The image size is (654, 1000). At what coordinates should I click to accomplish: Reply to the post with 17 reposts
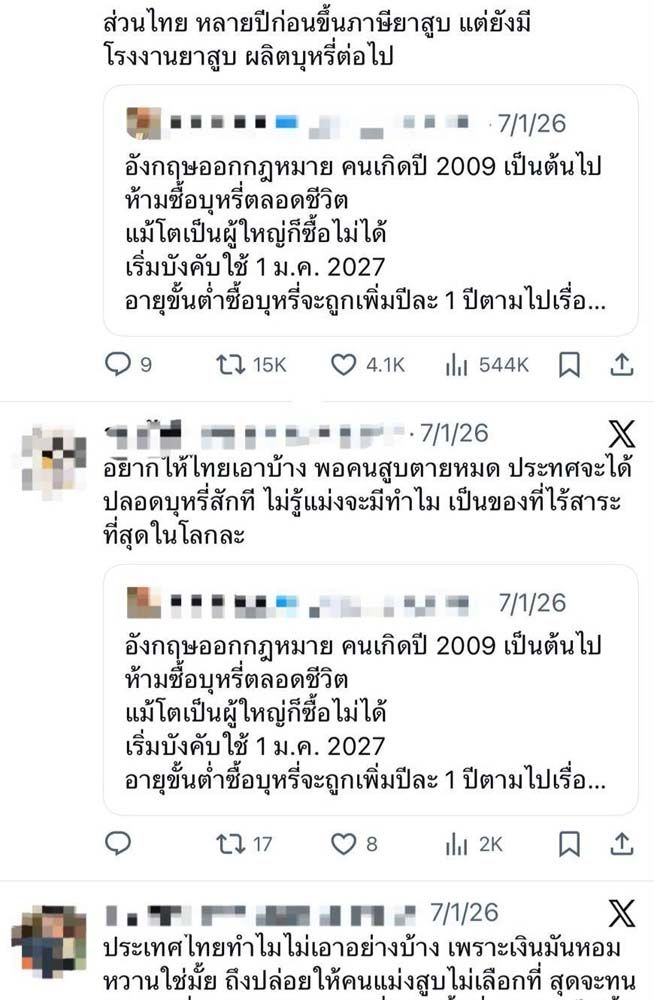tap(118, 844)
